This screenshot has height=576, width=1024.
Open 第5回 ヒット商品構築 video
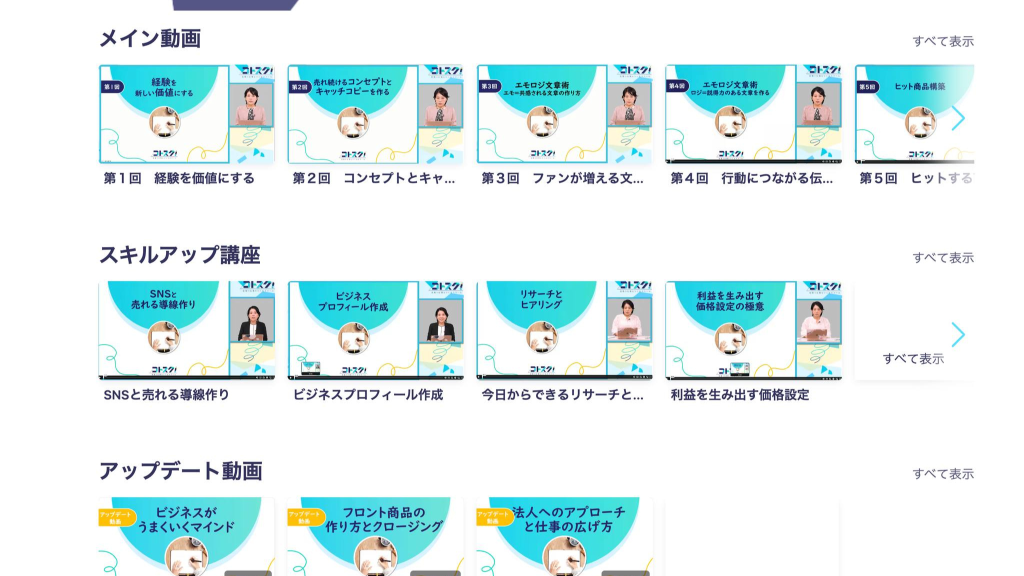(900, 114)
